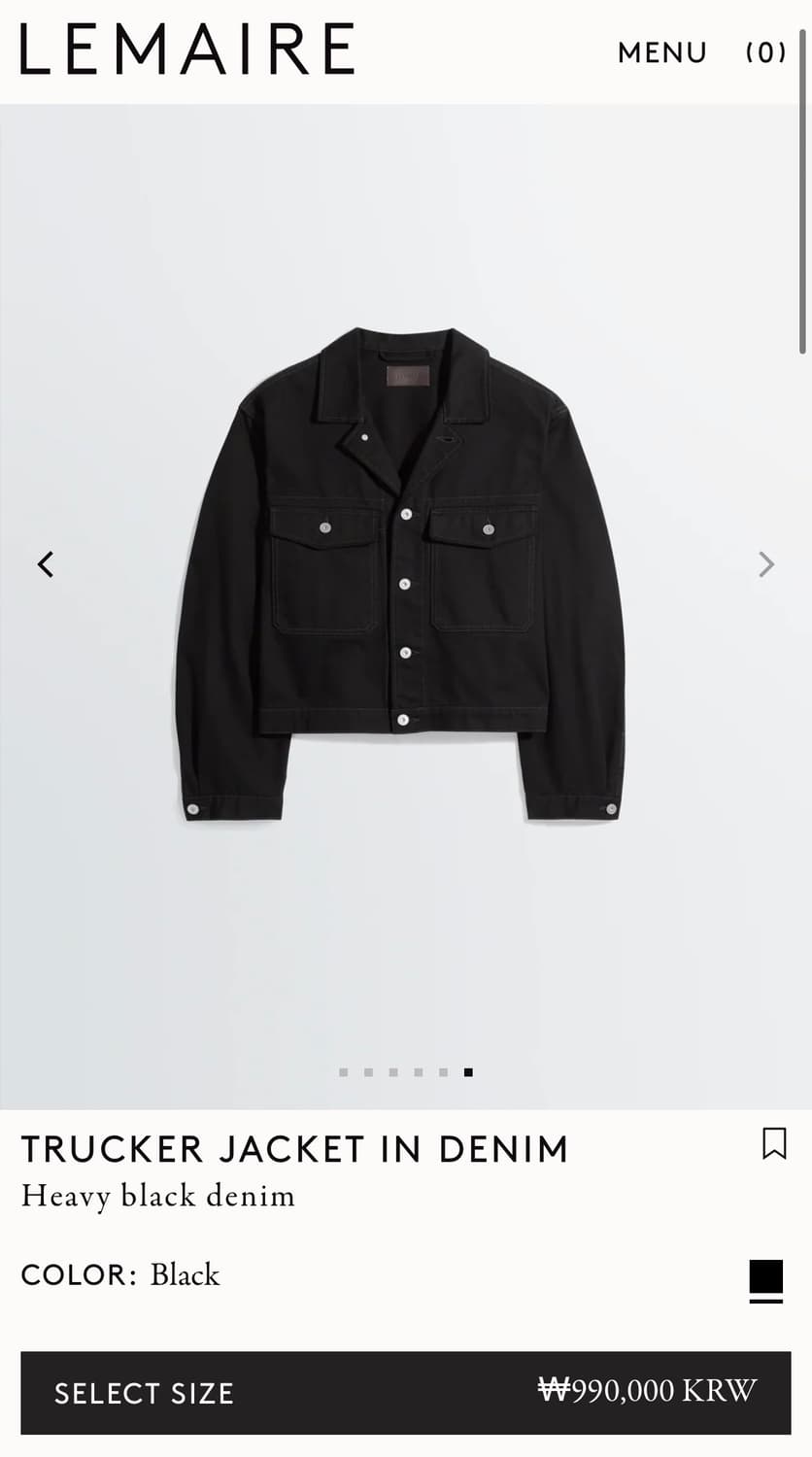Open the MENU navigation

[x=661, y=52]
